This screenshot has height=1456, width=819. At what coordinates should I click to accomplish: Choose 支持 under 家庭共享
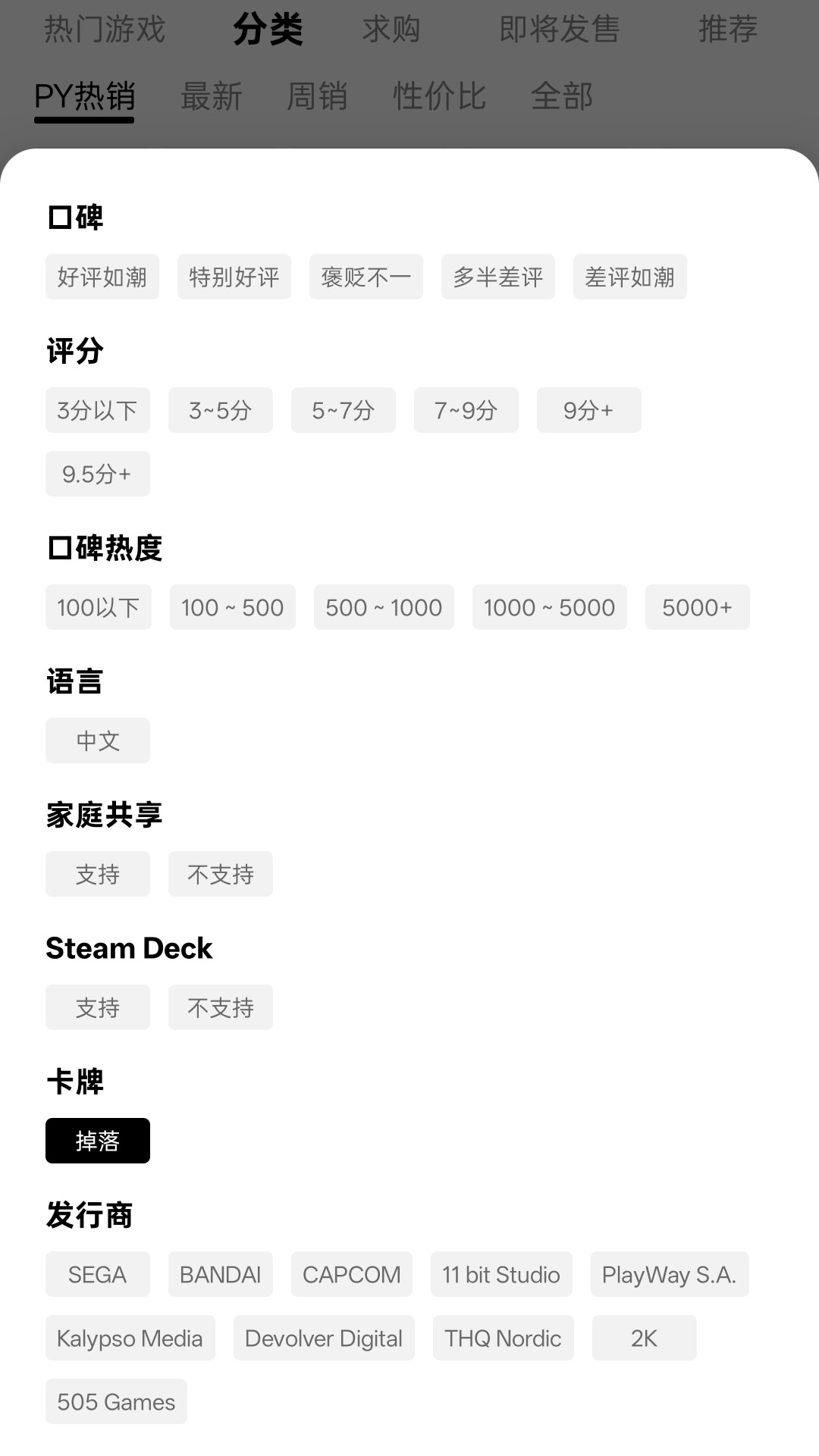(98, 875)
